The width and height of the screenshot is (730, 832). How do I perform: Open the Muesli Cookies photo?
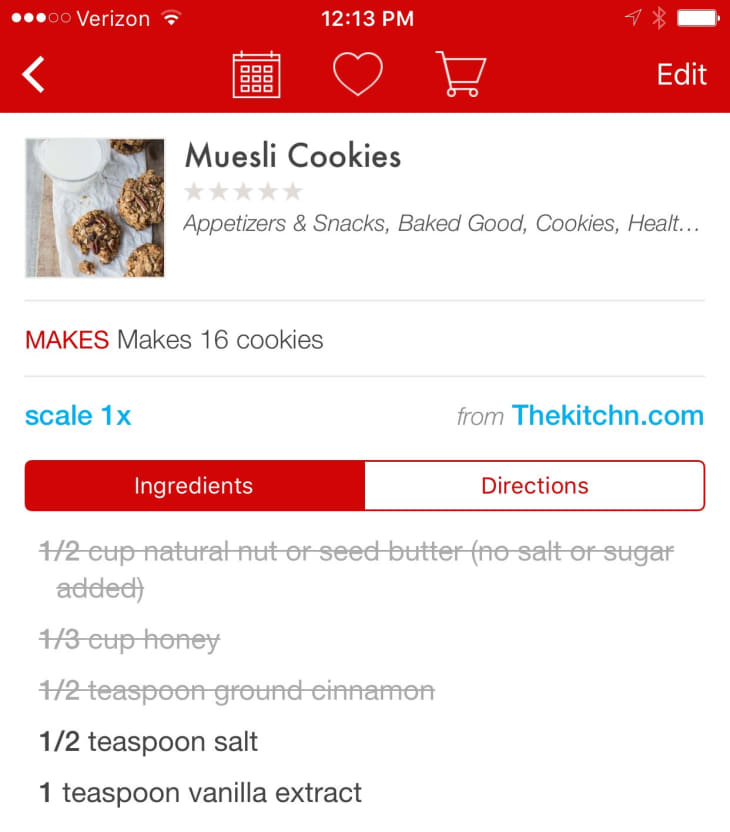coord(95,208)
